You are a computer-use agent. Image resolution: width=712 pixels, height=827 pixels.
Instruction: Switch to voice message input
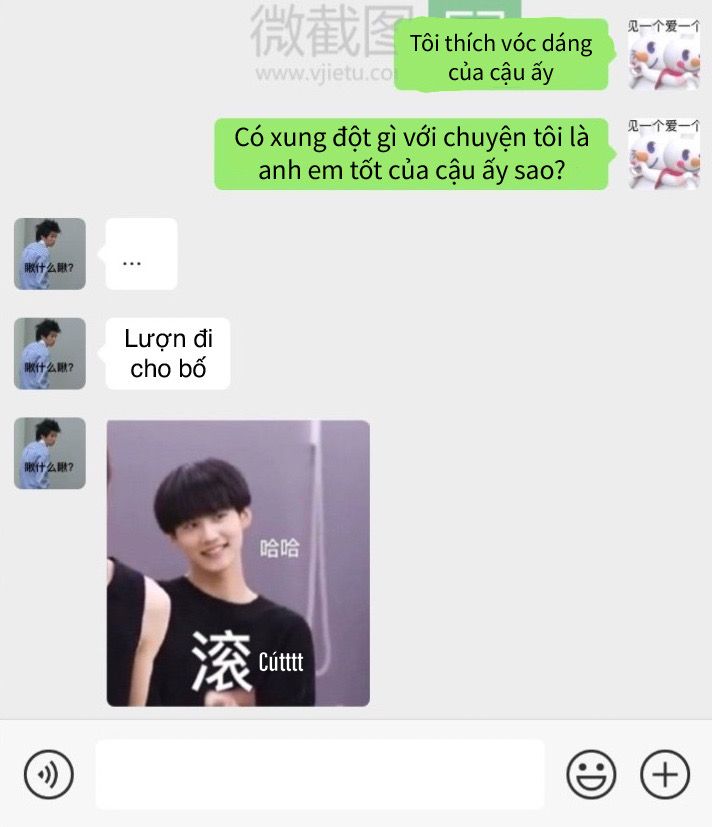[x=48, y=774]
